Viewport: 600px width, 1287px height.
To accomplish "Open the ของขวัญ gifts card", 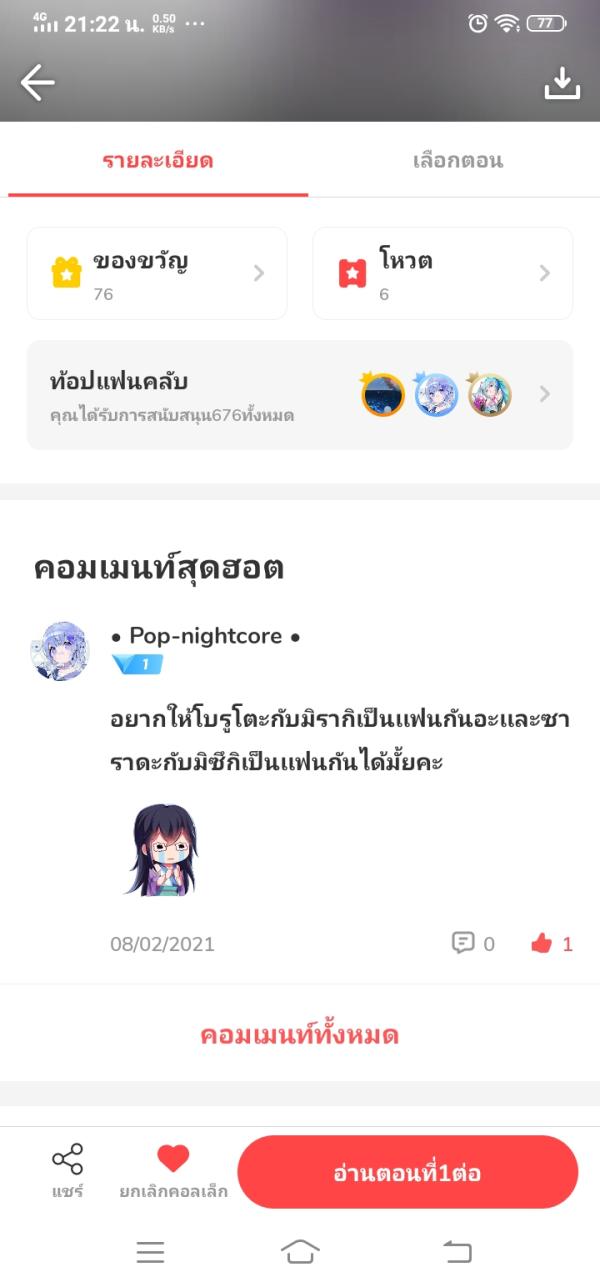I will 157,273.
